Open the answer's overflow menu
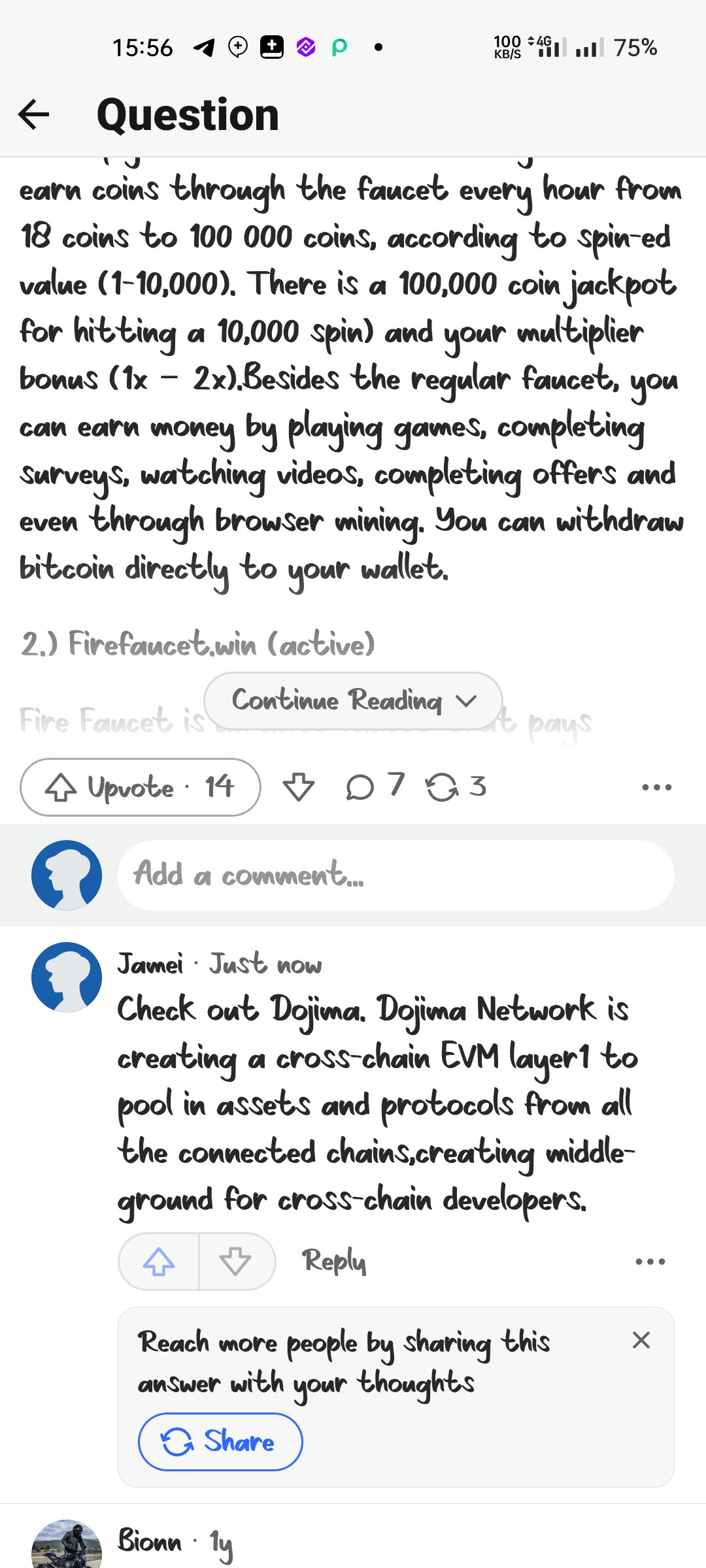Viewport: 706px width, 1568px height. coord(656,787)
